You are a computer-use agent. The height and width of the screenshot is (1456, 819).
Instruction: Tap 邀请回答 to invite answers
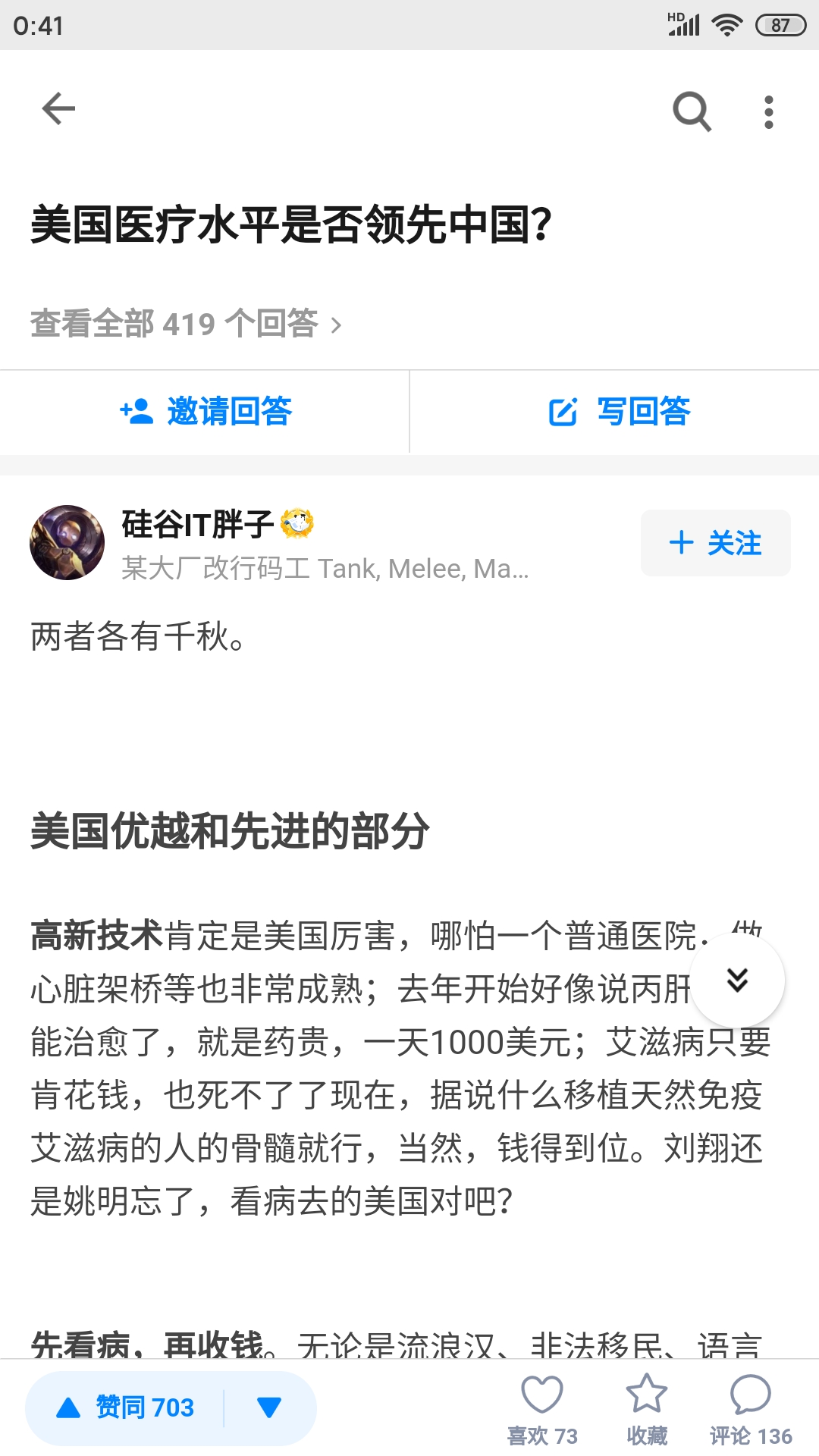click(x=205, y=412)
